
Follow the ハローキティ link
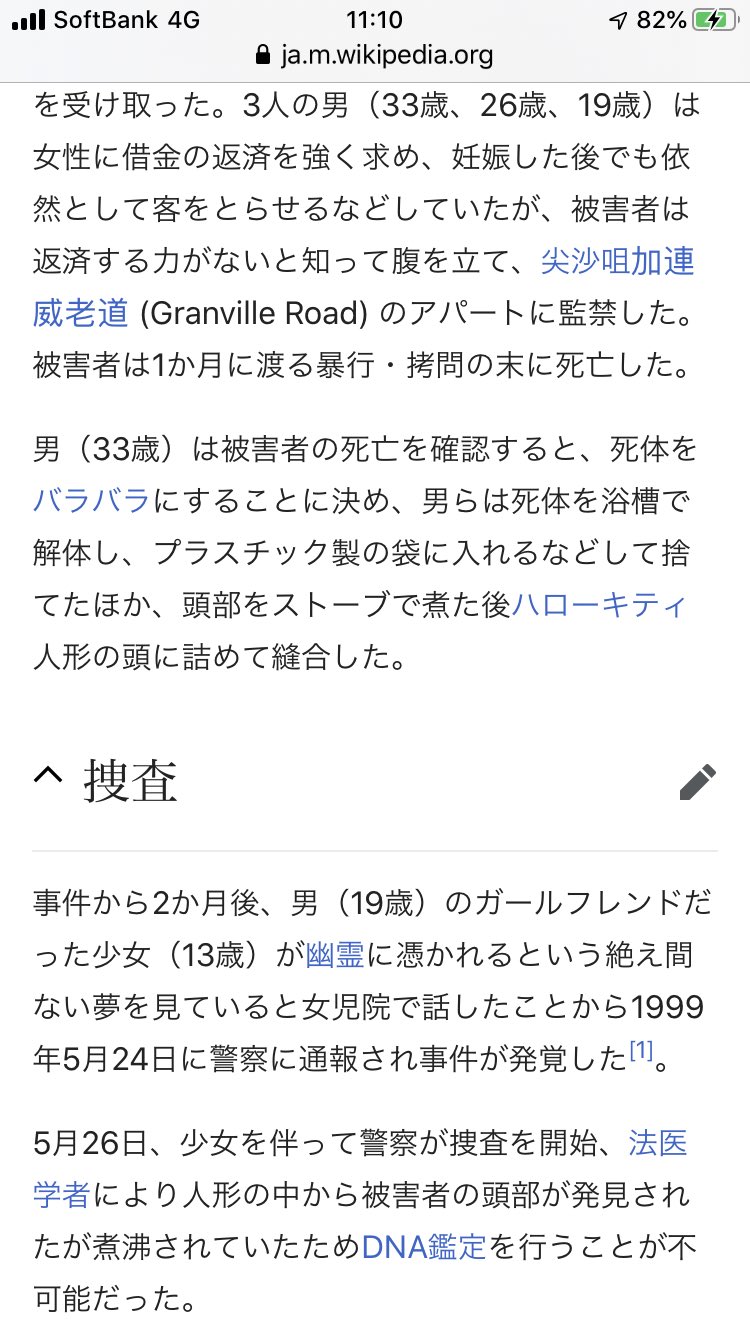[x=599, y=605]
